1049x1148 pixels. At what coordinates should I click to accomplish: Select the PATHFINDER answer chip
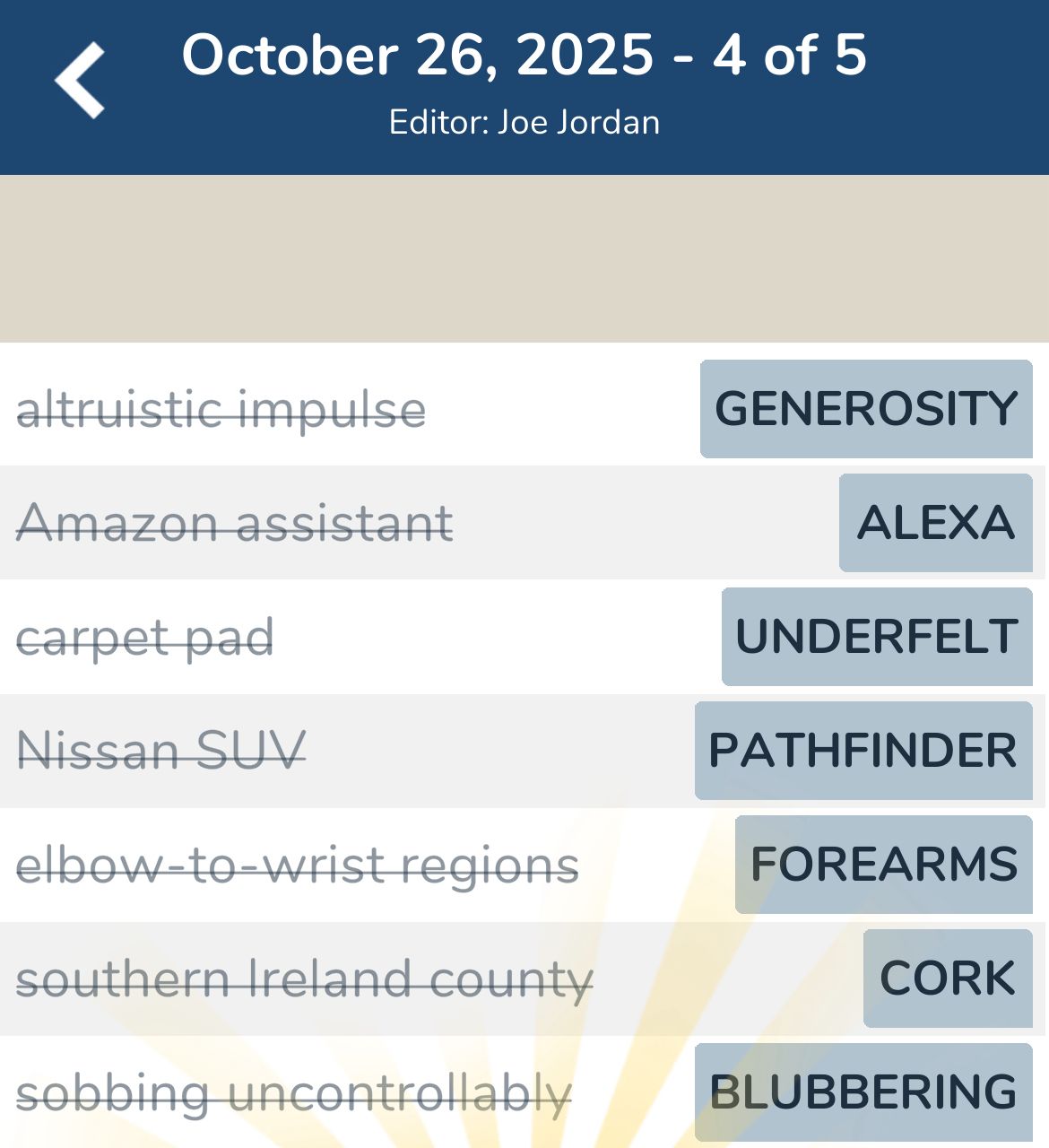pyautogui.click(x=863, y=751)
